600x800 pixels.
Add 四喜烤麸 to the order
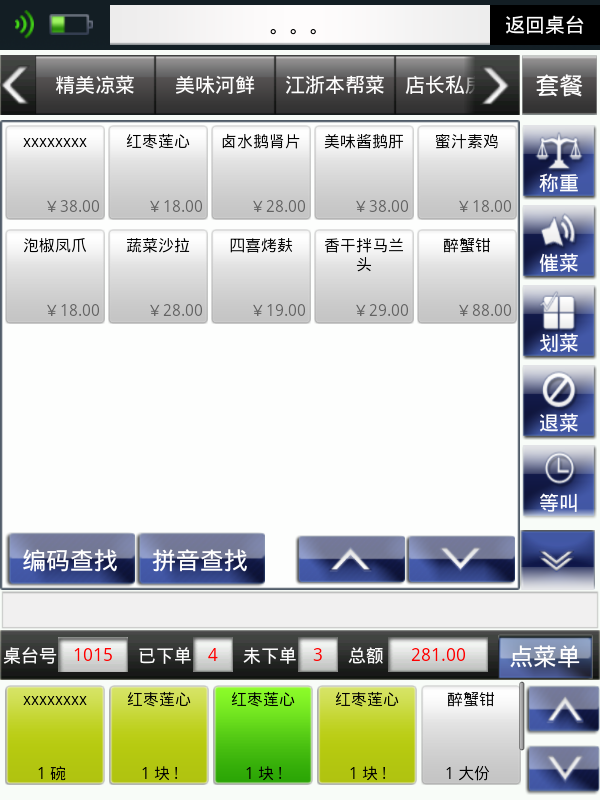click(261, 277)
